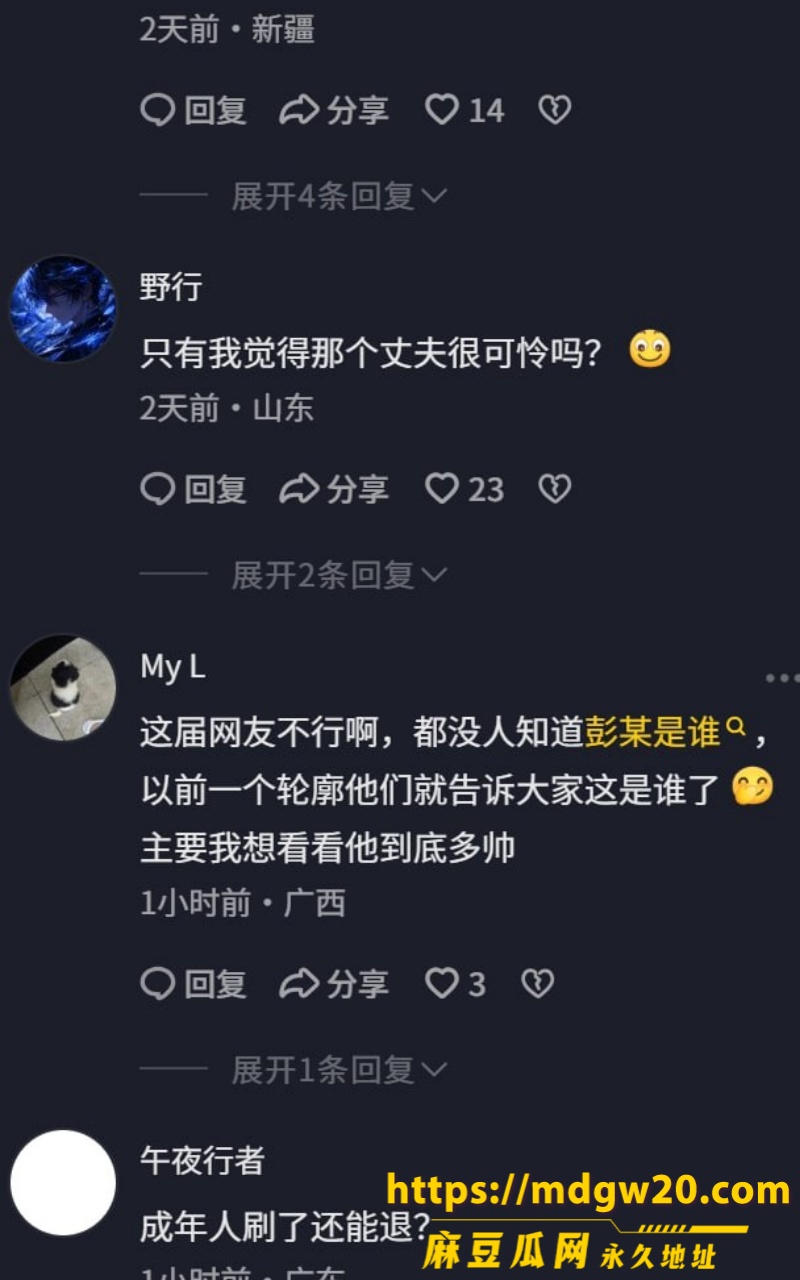Open 午夜行者's profile avatar
This screenshot has width=800, height=1280.
(63, 1183)
